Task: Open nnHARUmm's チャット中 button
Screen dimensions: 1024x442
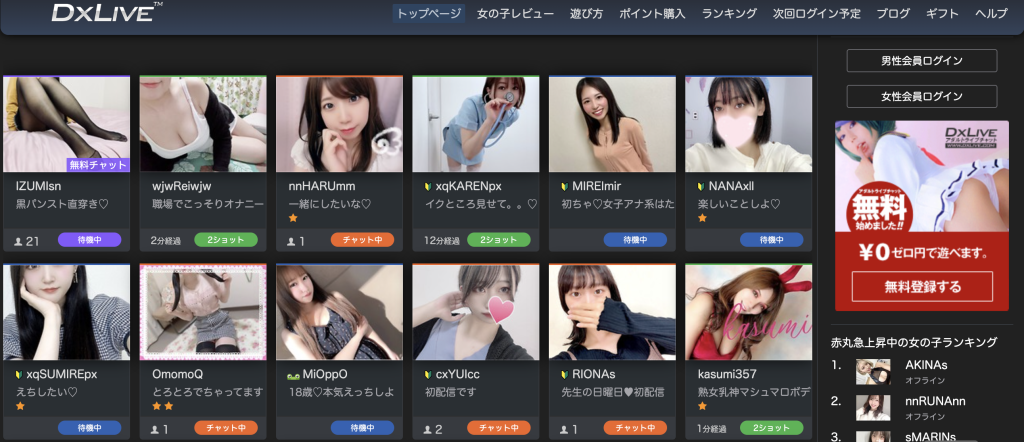Action: click(x=362, y=240)
